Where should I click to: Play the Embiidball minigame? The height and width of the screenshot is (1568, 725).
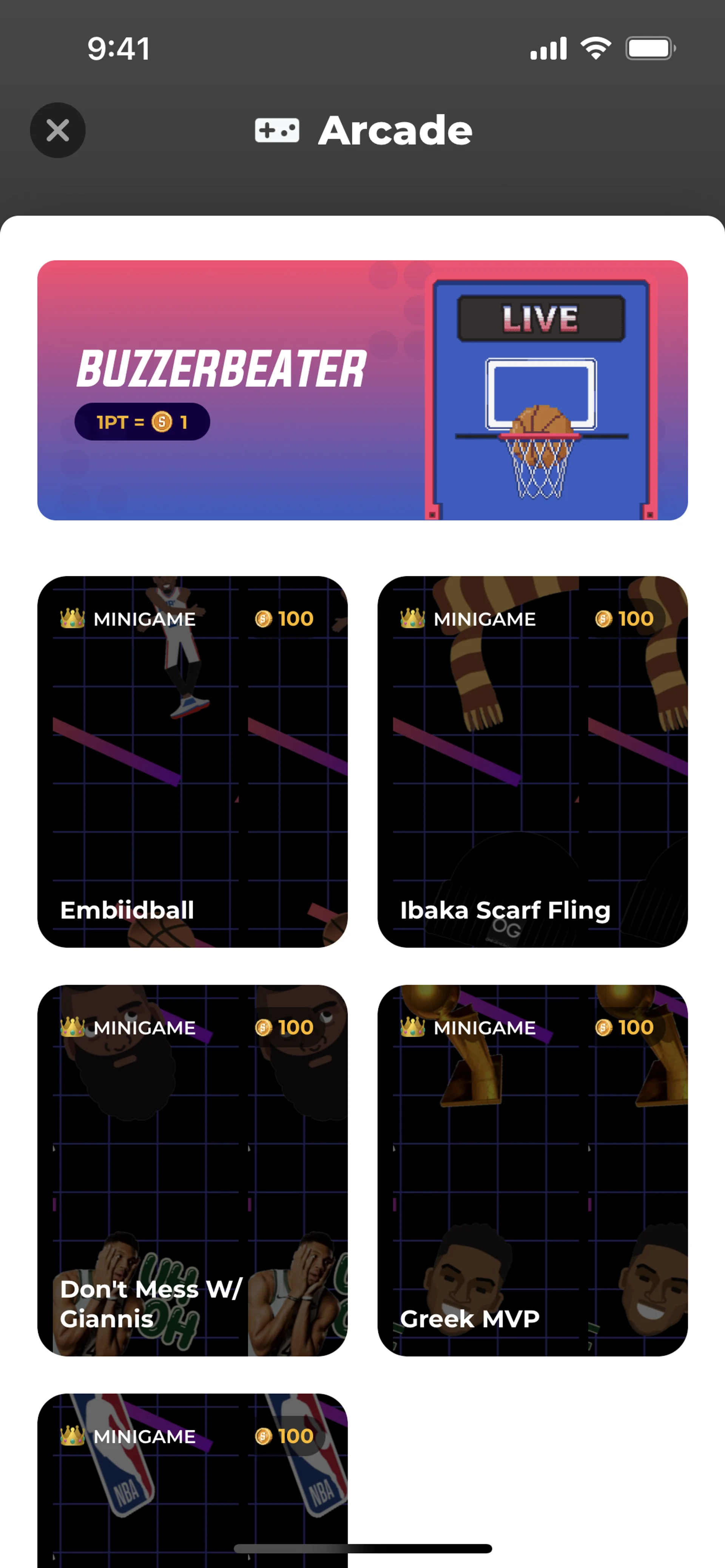click(x=193, y=762)
